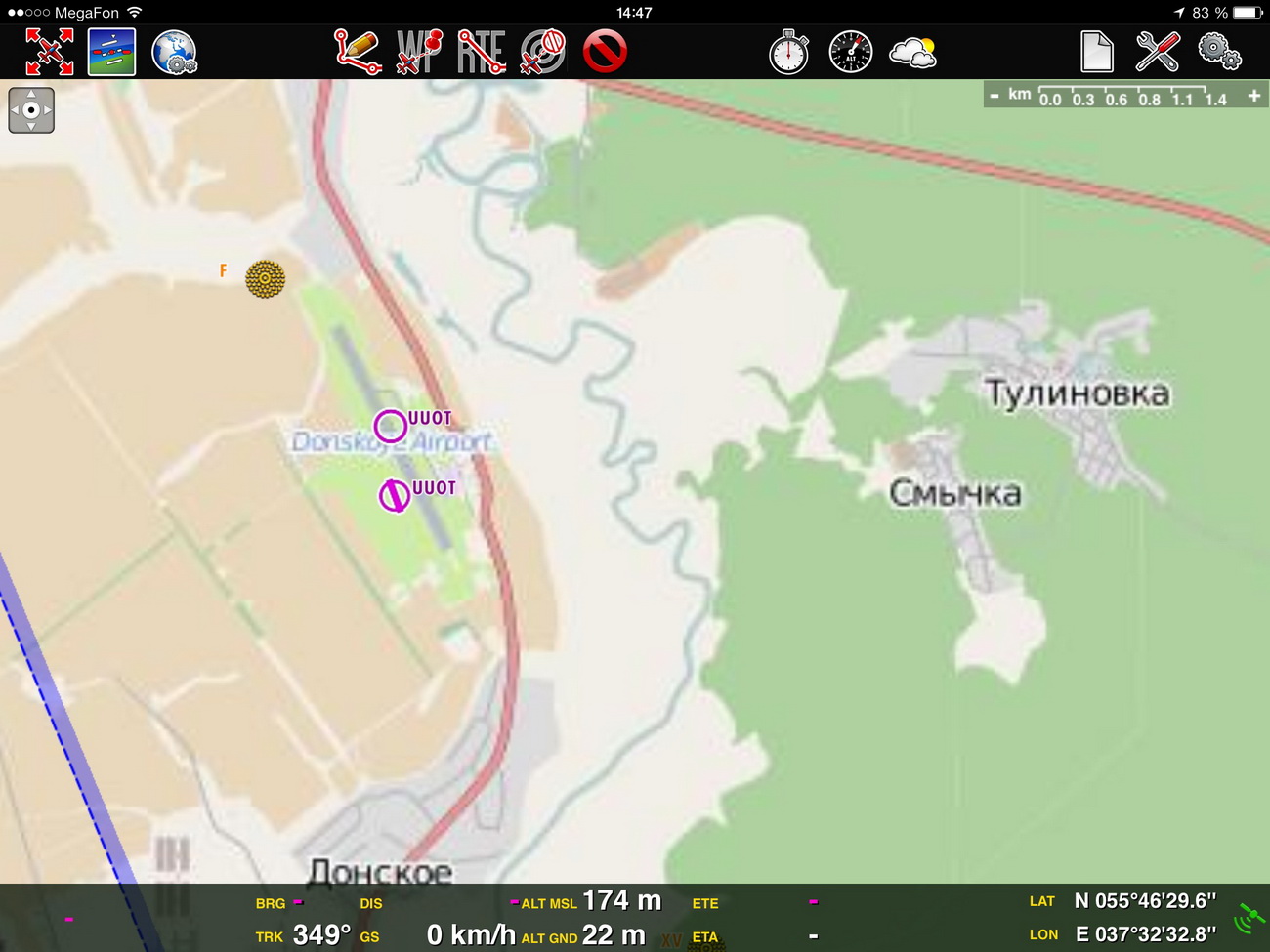Open the route edit pencil tool
Viewport: 1270px width, 952px height.
click(x=358, y=52)
